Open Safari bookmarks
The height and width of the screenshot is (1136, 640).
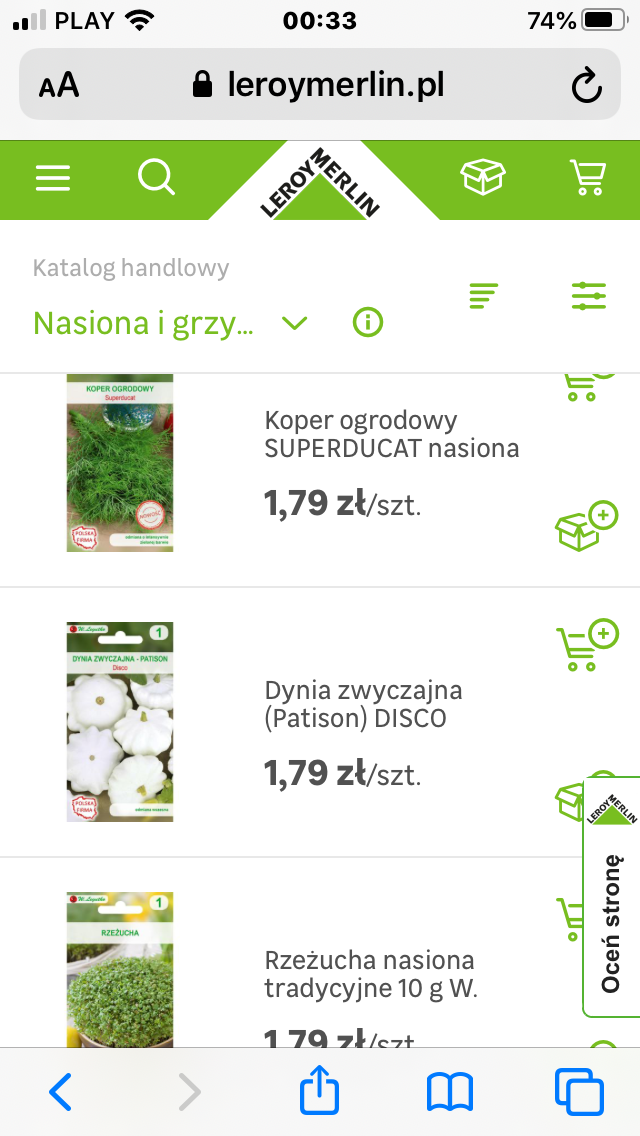point(450,1092)
